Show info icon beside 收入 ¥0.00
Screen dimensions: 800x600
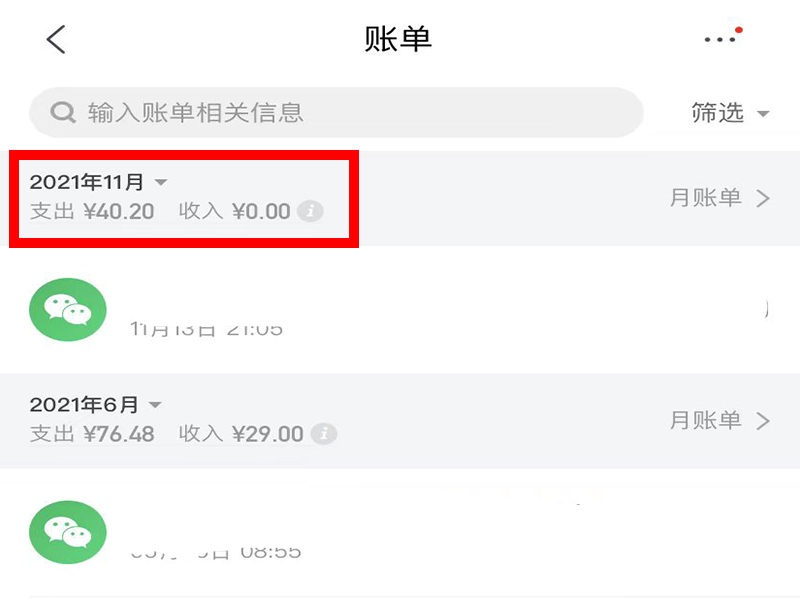311,211
